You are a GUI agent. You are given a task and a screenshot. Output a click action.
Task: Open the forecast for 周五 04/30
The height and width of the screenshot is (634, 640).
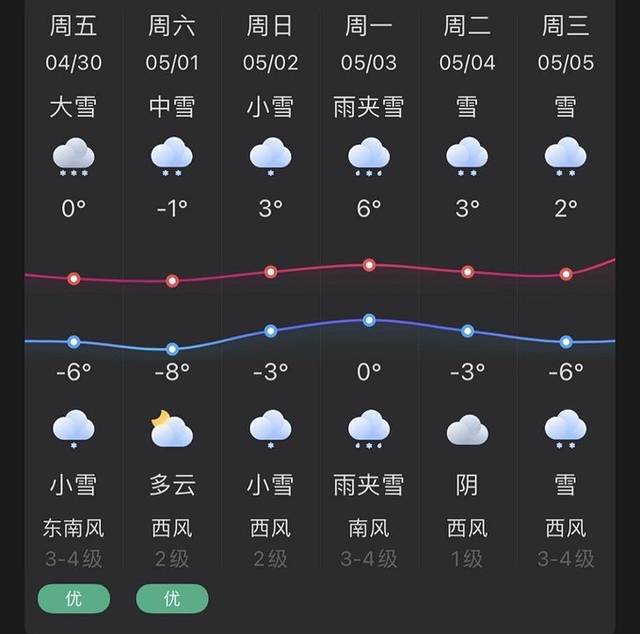(x=73, y=44)
